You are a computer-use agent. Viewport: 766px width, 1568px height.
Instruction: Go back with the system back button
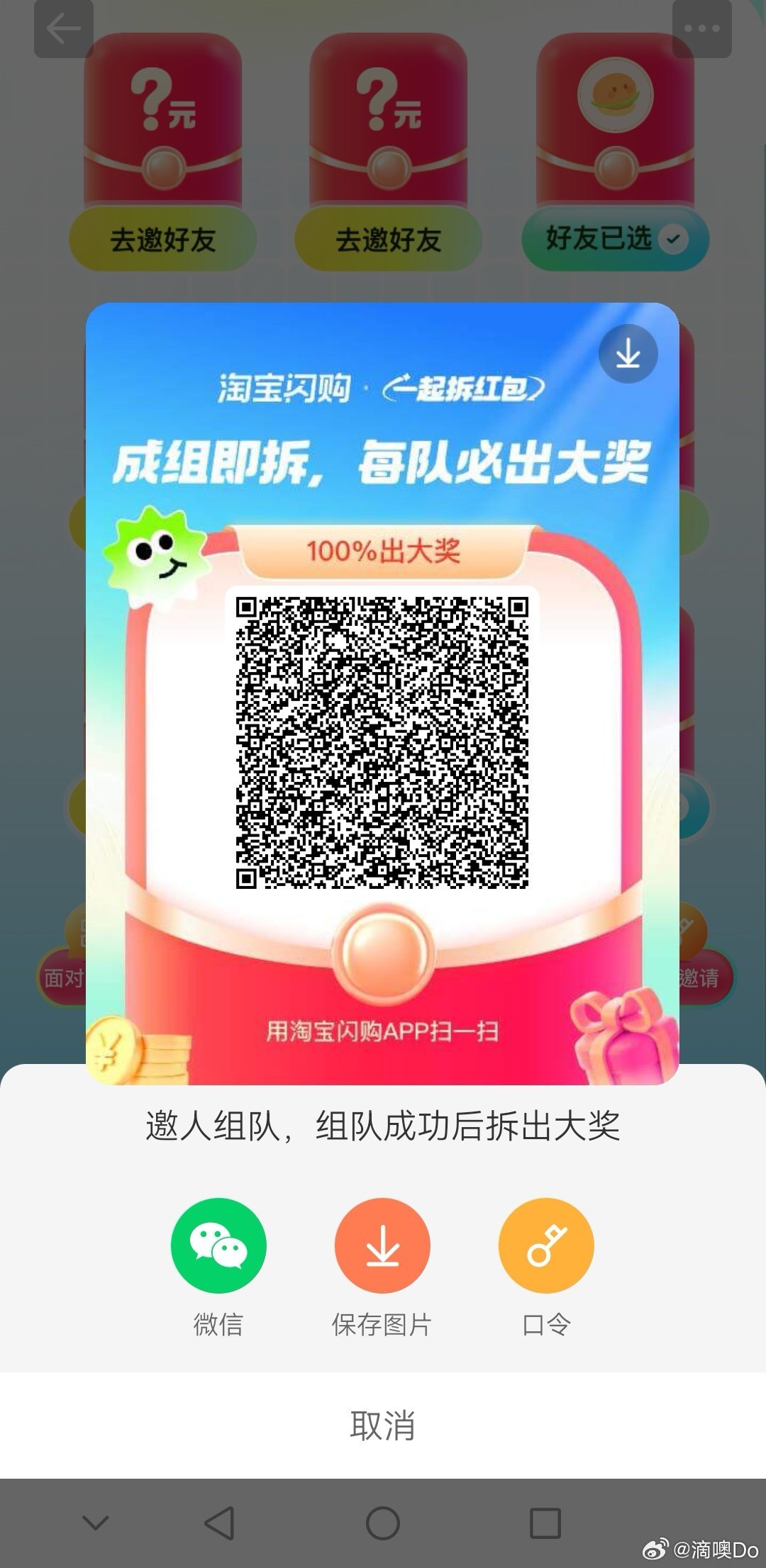click(219, 1523)
